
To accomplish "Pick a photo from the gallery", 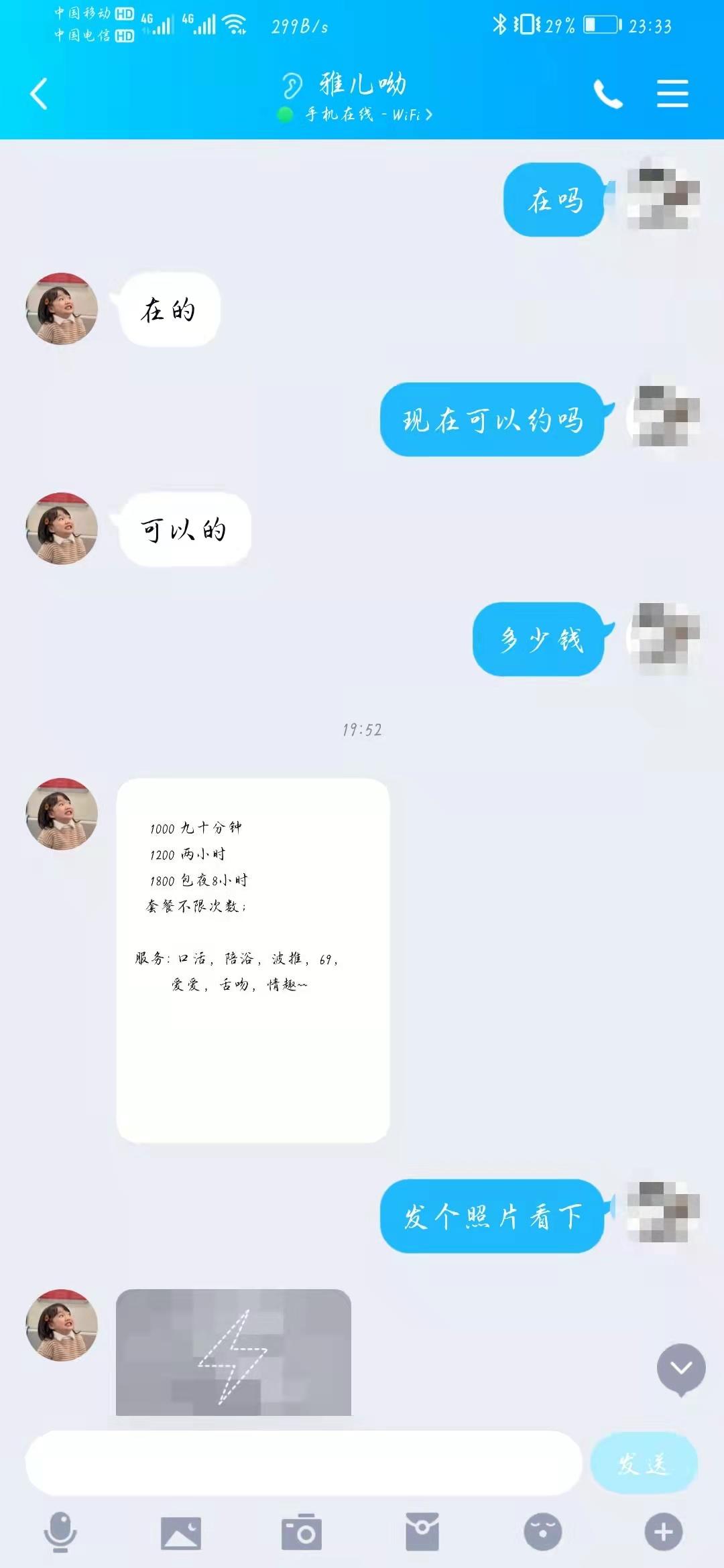I will (x=181, y=1532).
